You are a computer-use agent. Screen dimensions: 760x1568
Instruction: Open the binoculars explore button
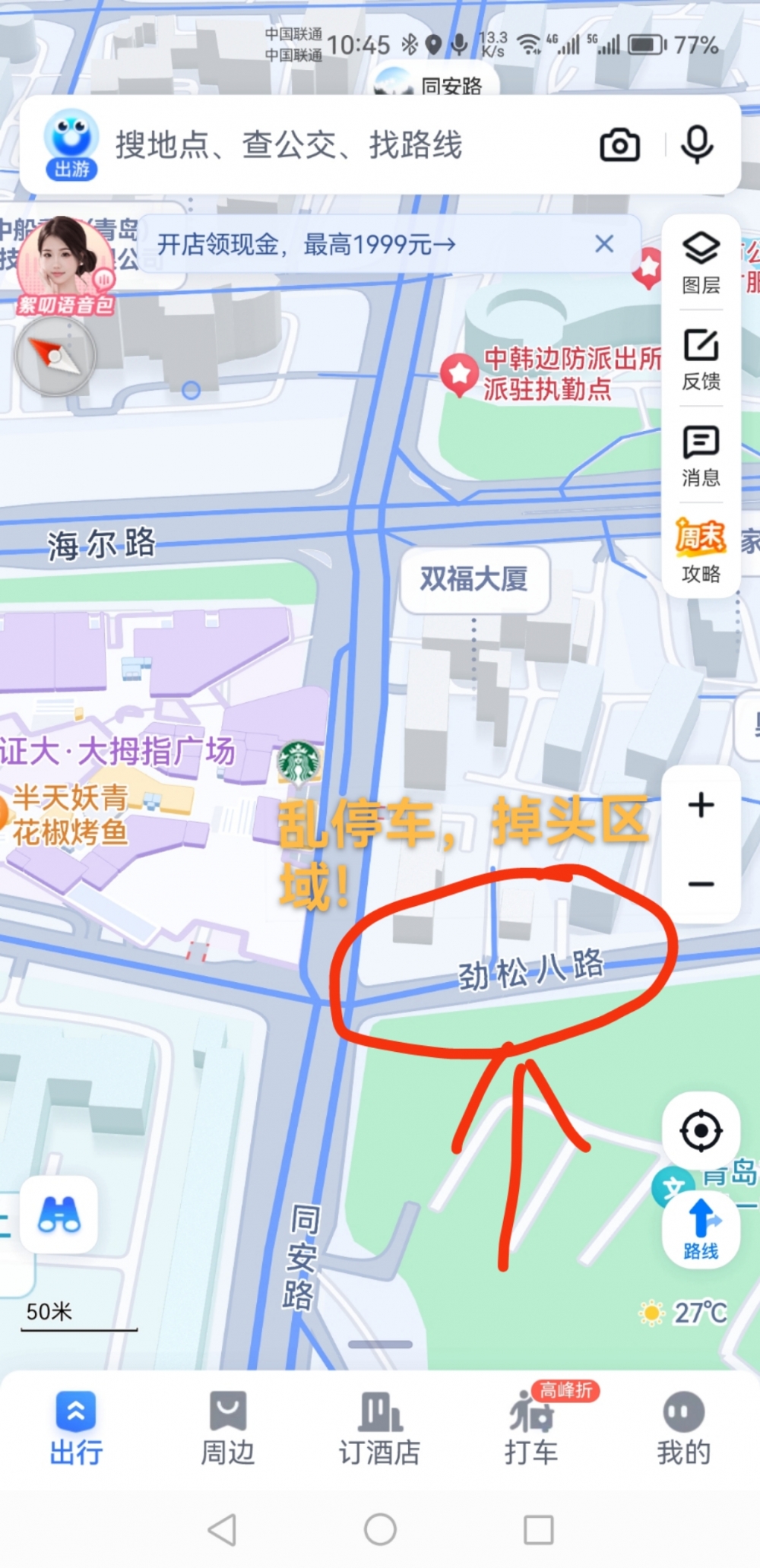coord(59,1215)
